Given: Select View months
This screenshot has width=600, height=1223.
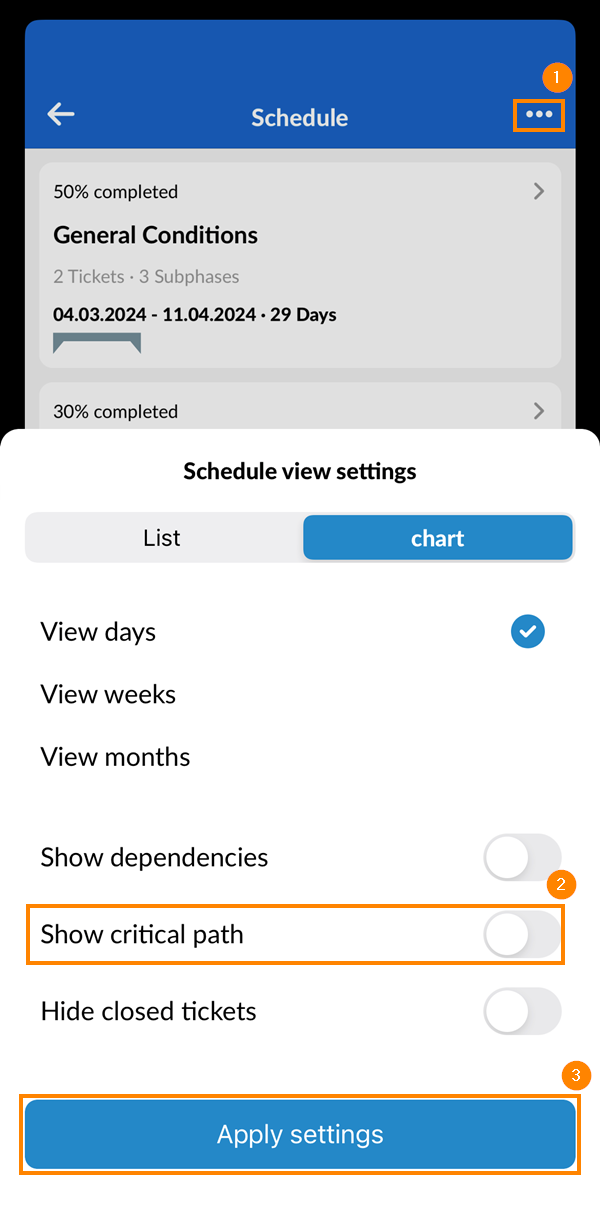Looking at the screenshot, I should tap(115, 757).
